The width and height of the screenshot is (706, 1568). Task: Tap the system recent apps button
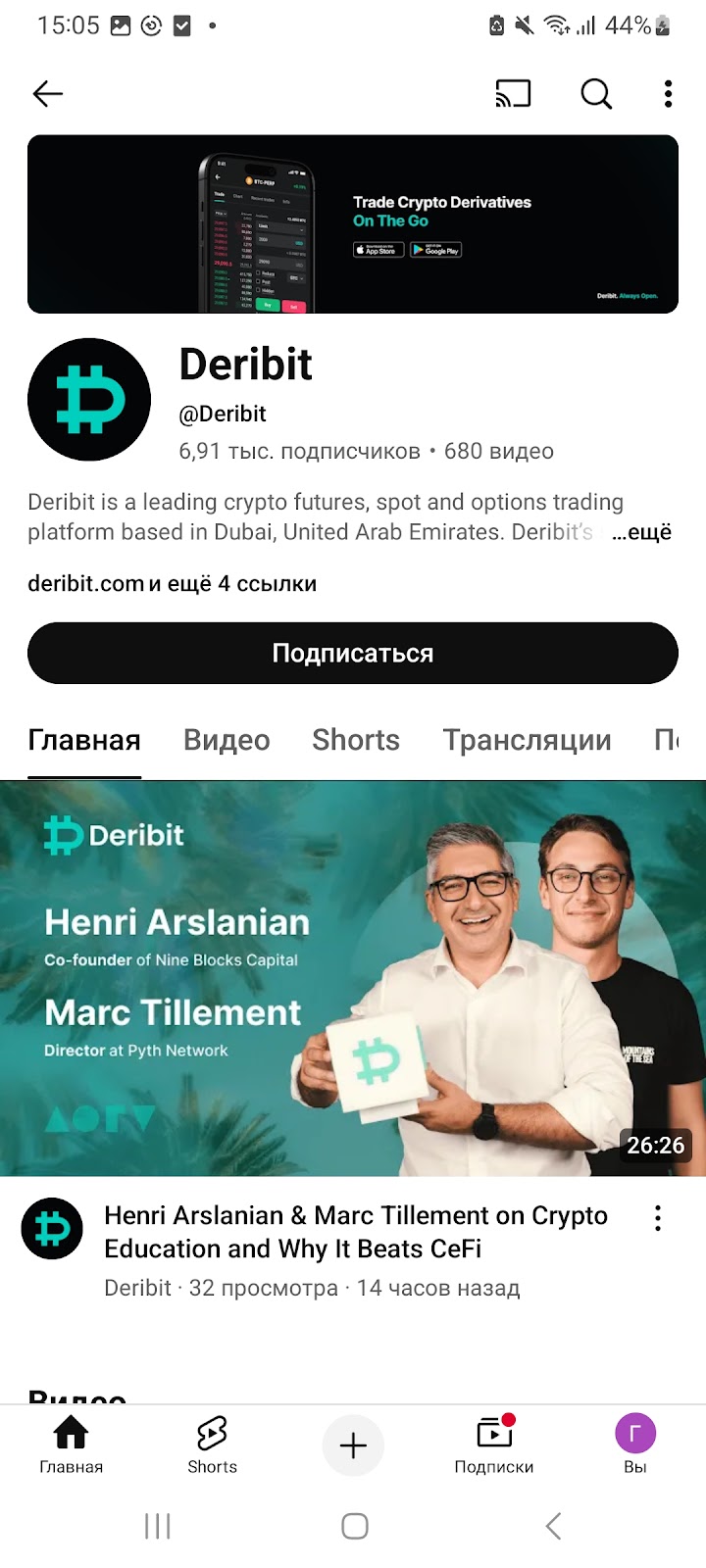(157, 1526)
